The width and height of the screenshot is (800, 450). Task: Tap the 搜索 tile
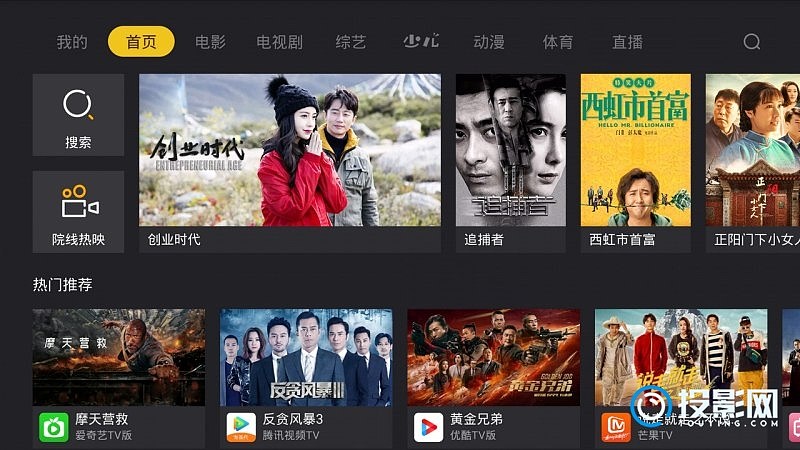pyautogui.click(x=78, y=115)
